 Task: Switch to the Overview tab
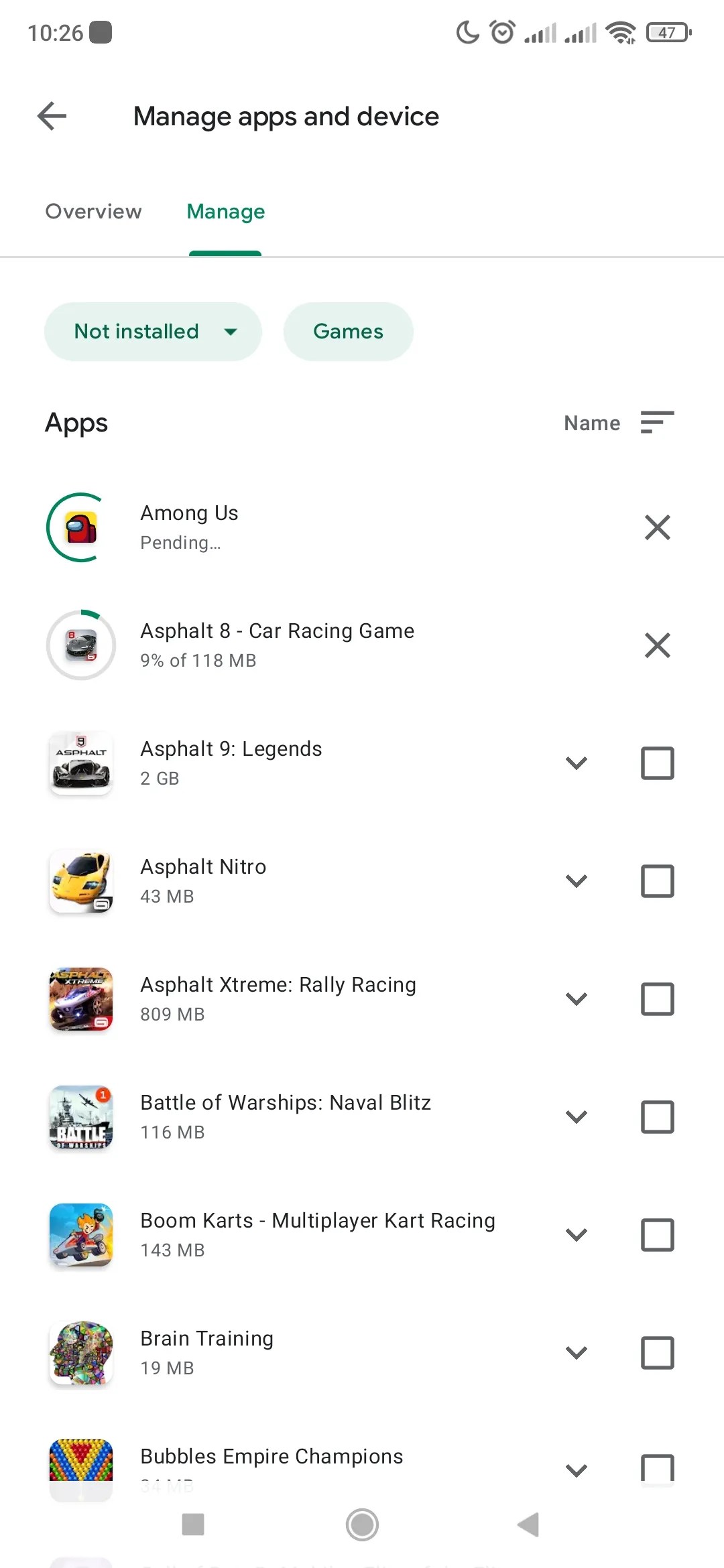(93, 212)
